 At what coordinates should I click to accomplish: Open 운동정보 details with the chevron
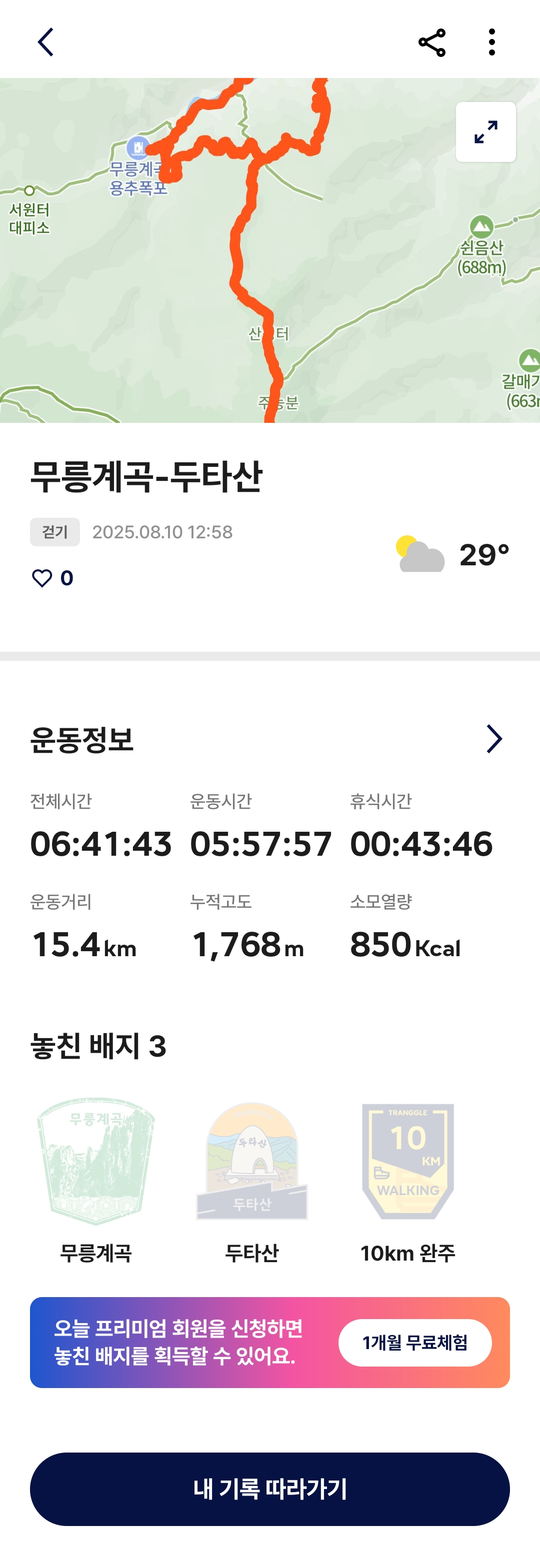[x=494, y=739]
